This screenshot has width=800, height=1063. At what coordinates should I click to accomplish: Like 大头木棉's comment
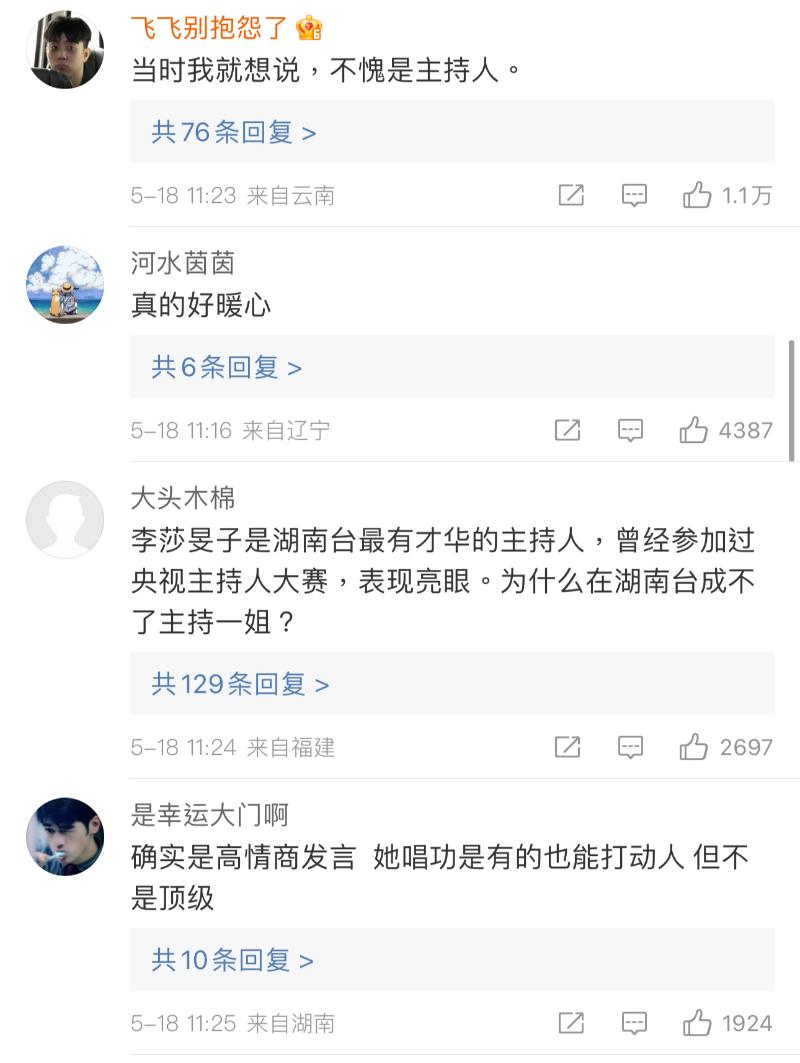pyautogui.click(x=693, y=747)
